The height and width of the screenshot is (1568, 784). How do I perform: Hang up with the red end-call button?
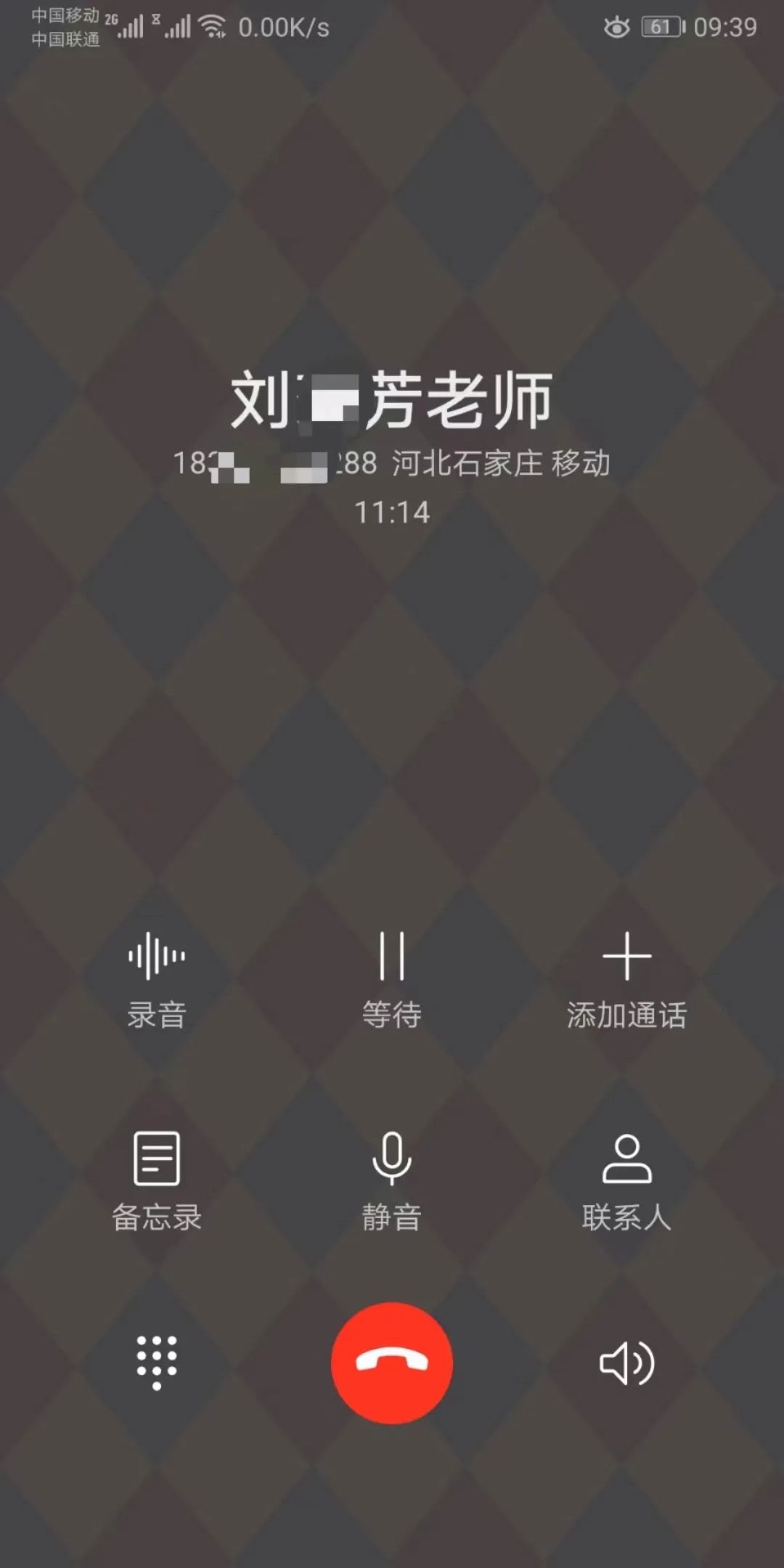392,1363
